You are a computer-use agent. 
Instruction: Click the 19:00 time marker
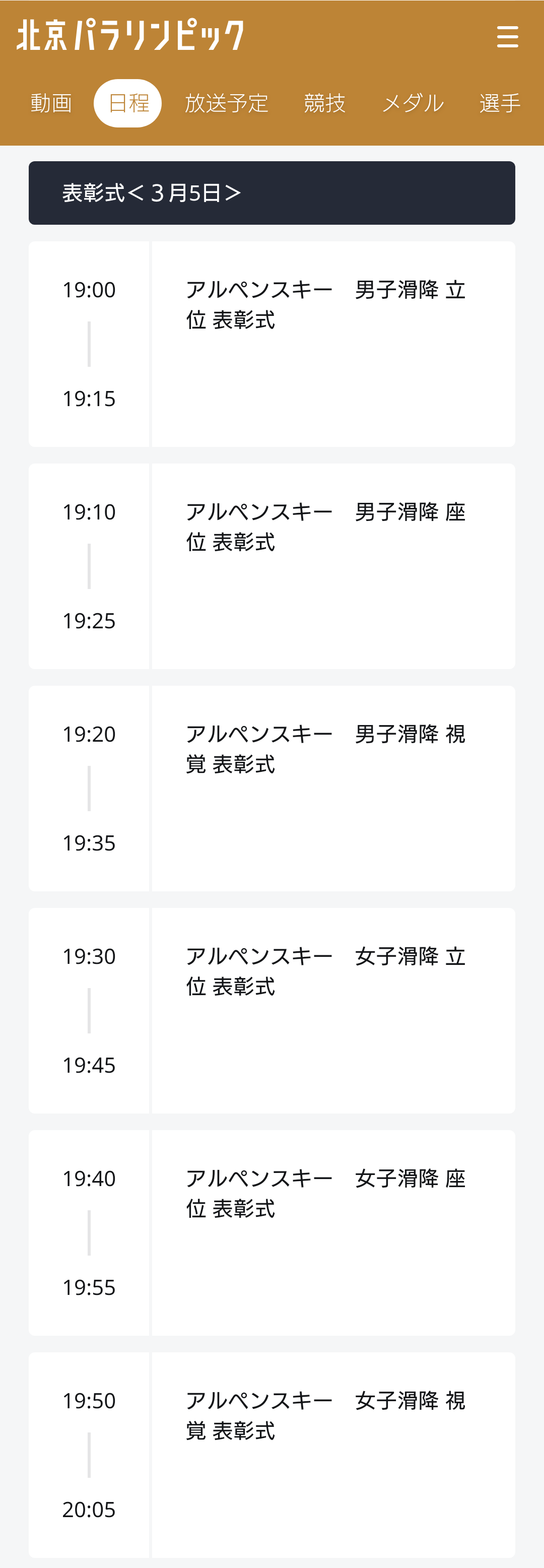(89, 290)
